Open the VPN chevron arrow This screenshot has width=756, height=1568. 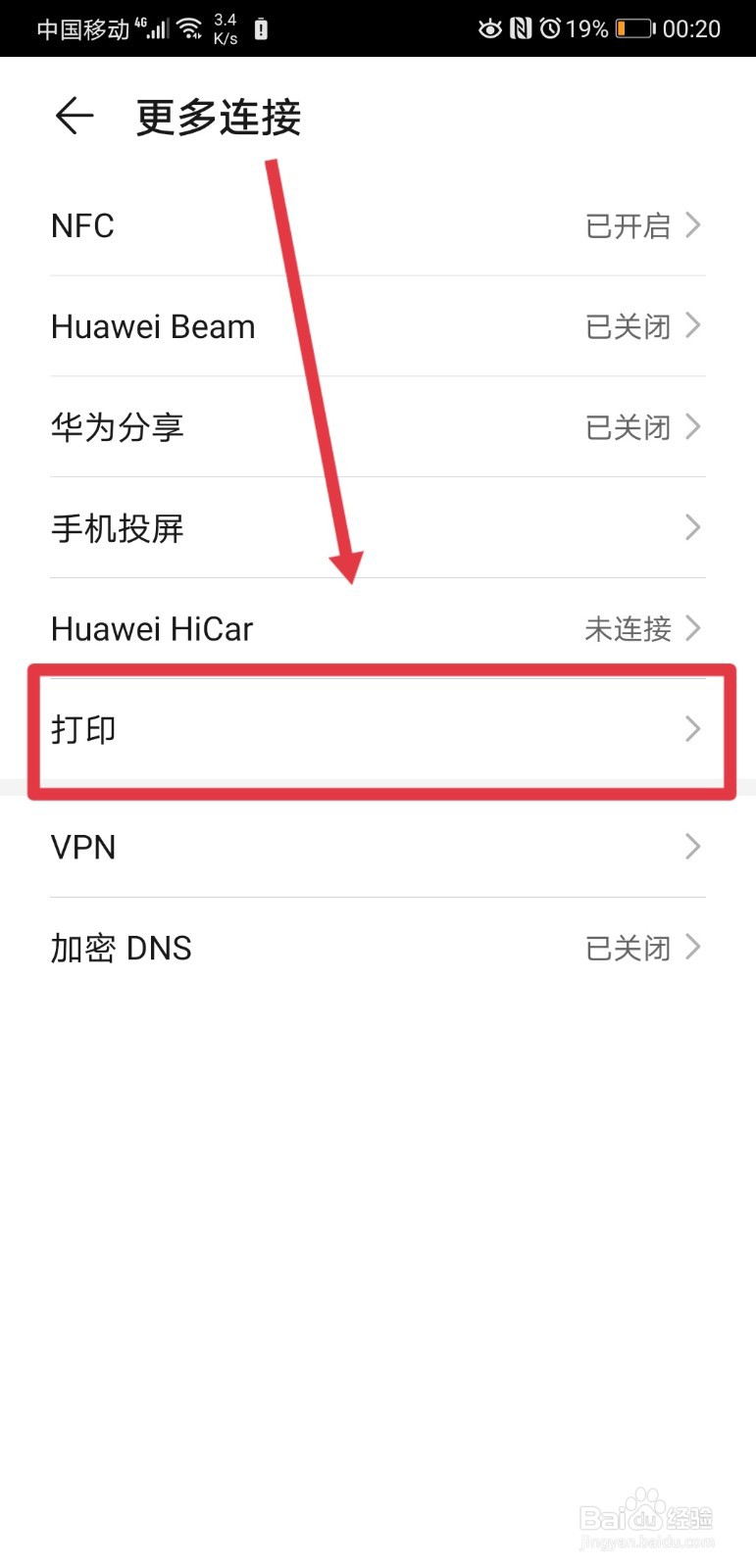(693, 847)
